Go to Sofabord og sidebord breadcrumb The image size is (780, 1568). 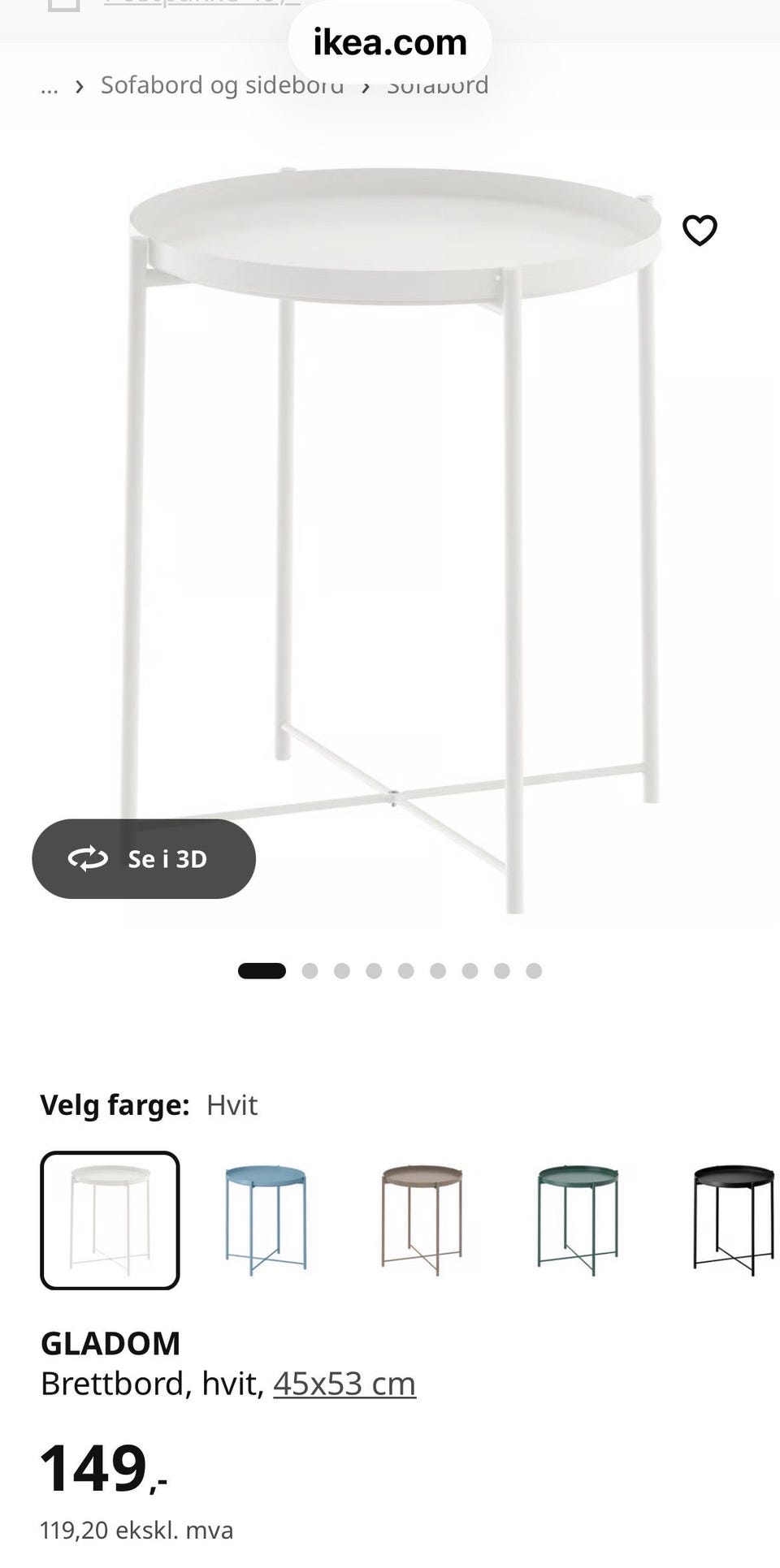(x=222, y=85)
